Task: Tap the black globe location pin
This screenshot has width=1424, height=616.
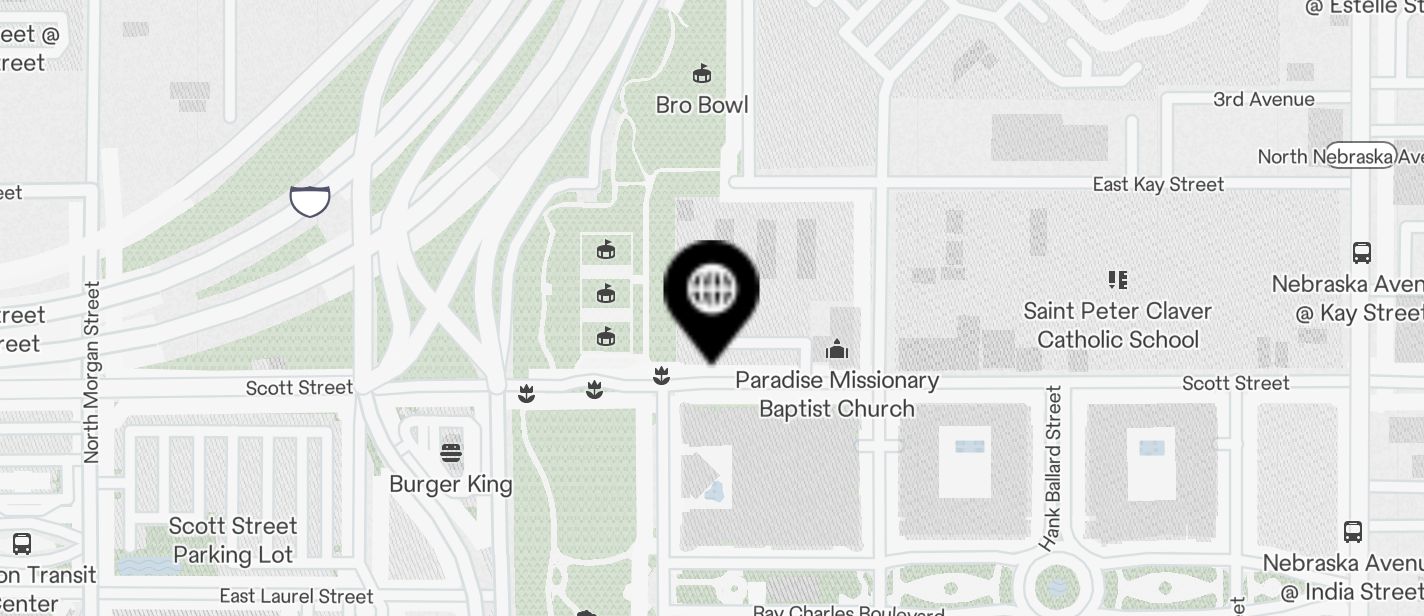Action: pyautogui.click(x=711, y=292)
